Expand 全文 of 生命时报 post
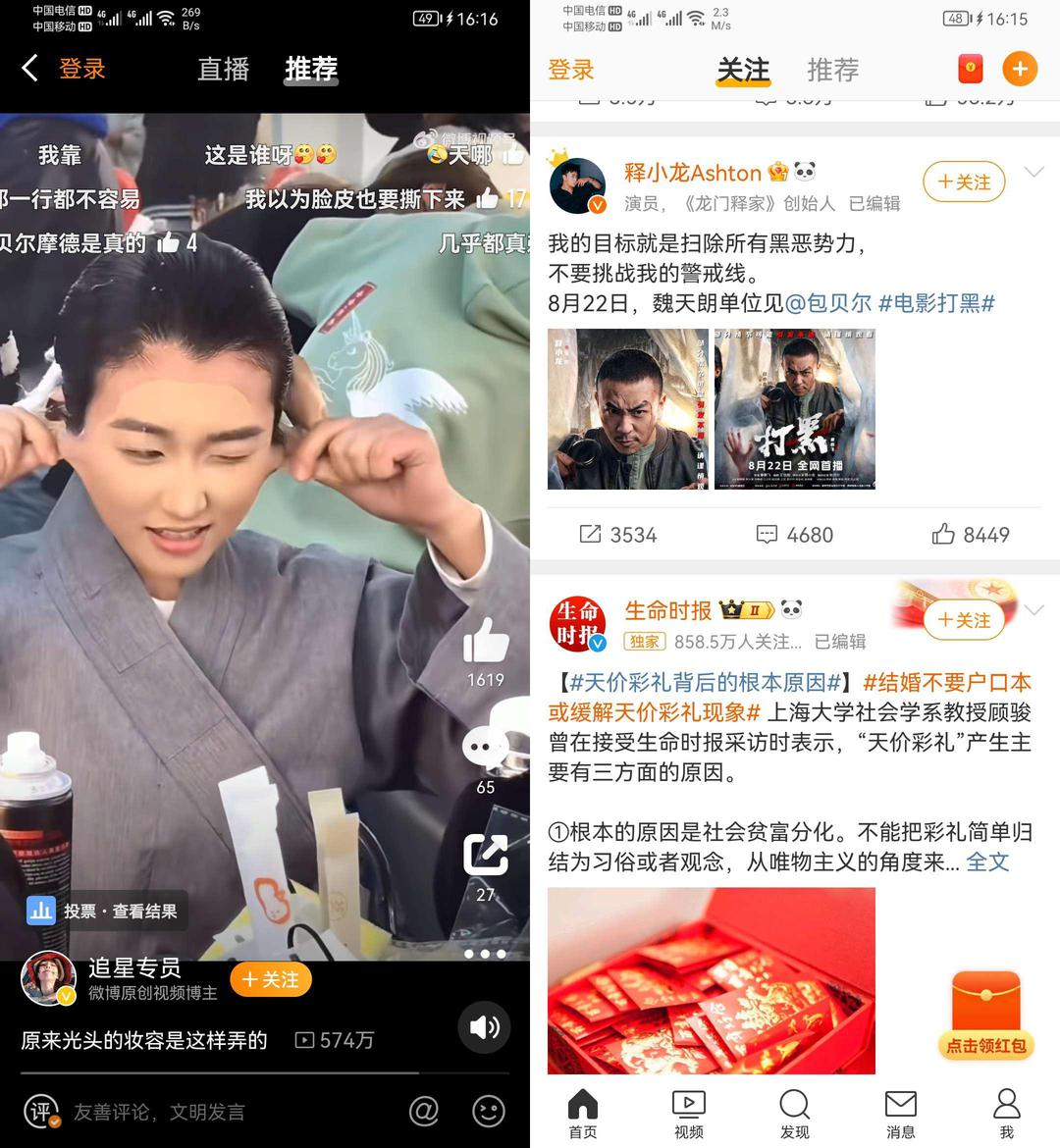Viewport: 1060px width, 1148px height. point(987,861)
